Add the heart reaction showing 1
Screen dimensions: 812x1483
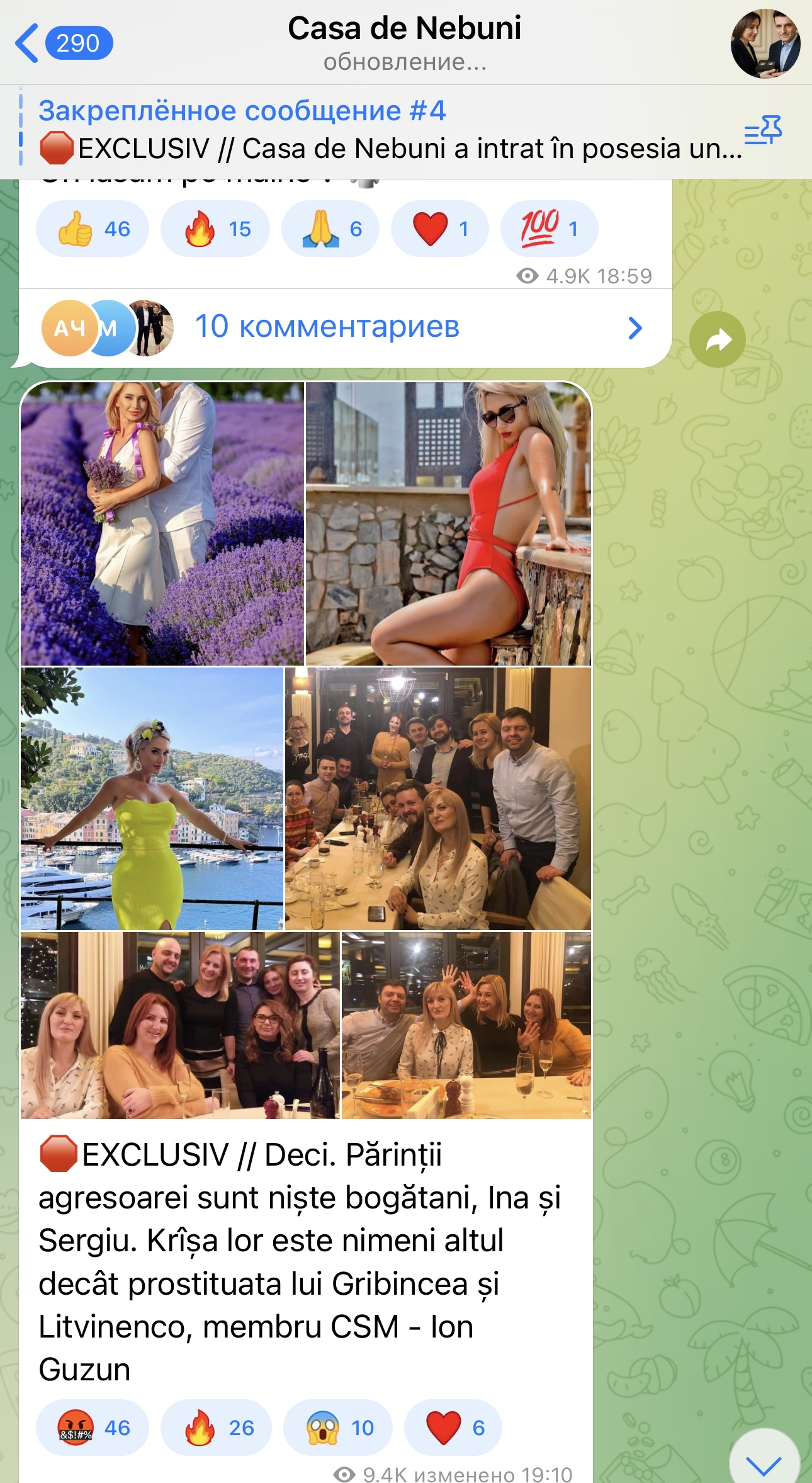[x=439, y=229]
